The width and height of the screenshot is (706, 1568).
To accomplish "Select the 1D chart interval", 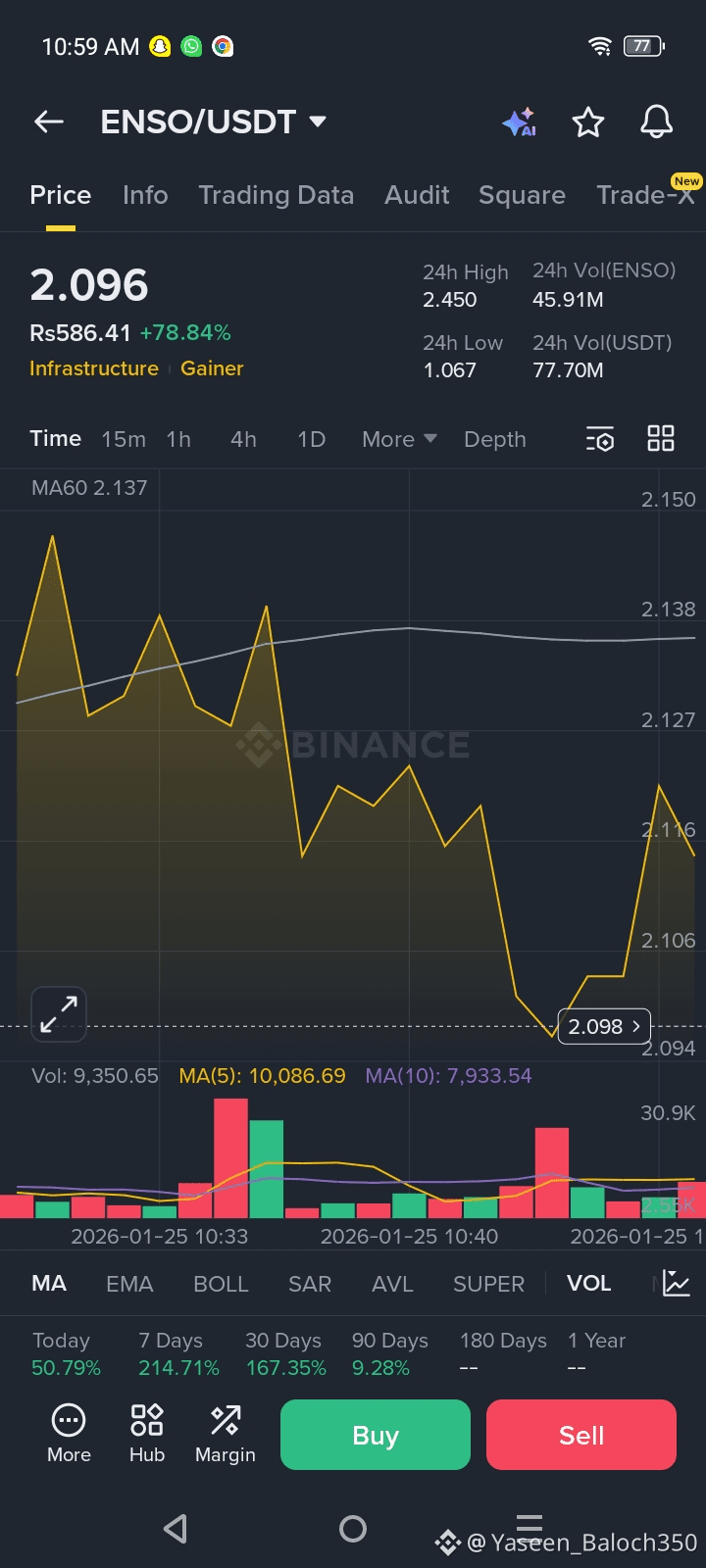I will (311, 439).
